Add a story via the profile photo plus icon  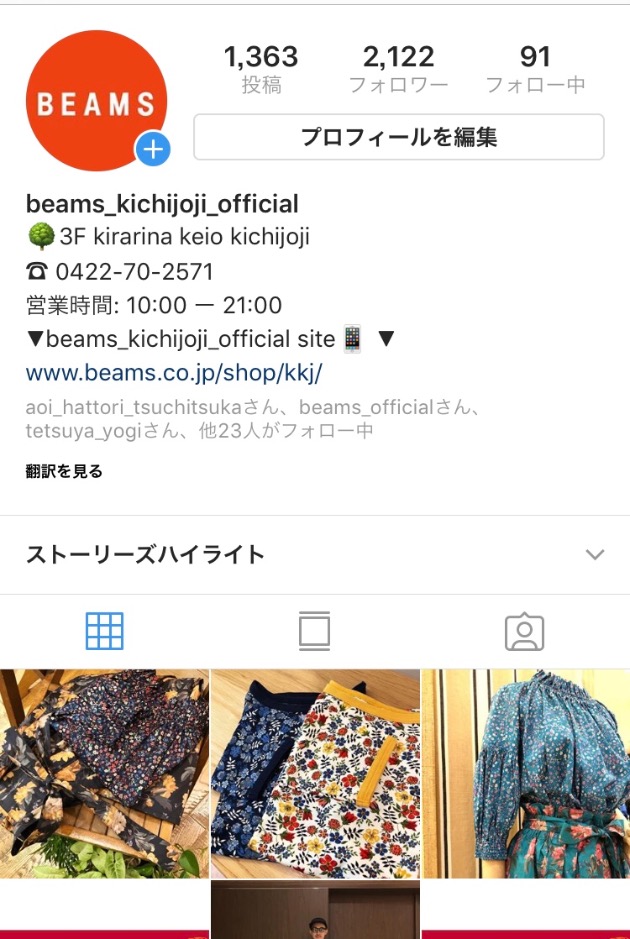pyautogui.click(x=153, y=150)
